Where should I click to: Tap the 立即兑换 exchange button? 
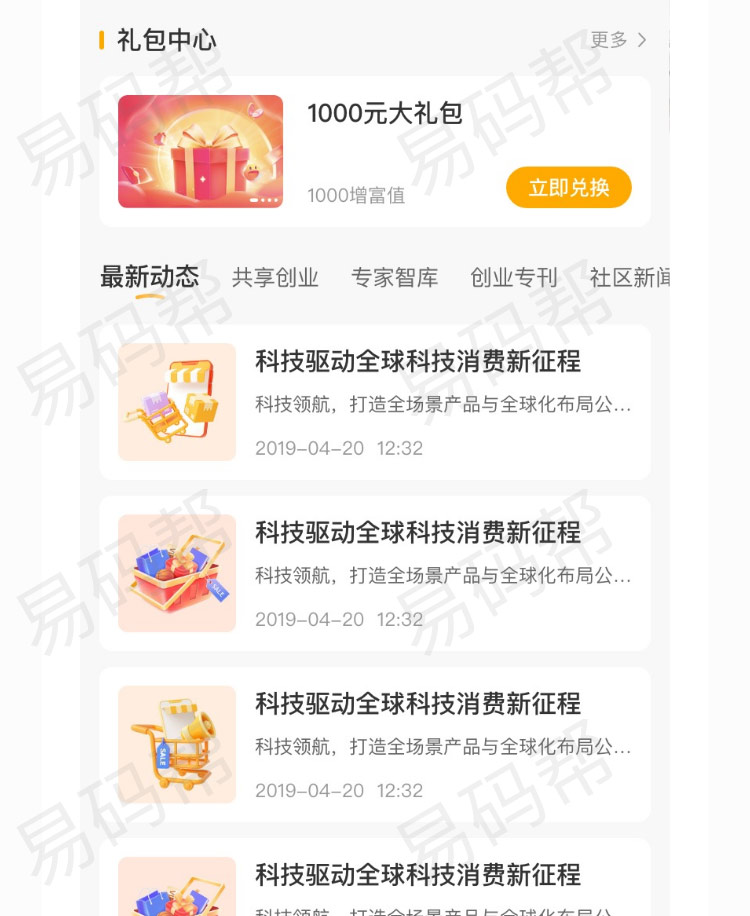568,187
